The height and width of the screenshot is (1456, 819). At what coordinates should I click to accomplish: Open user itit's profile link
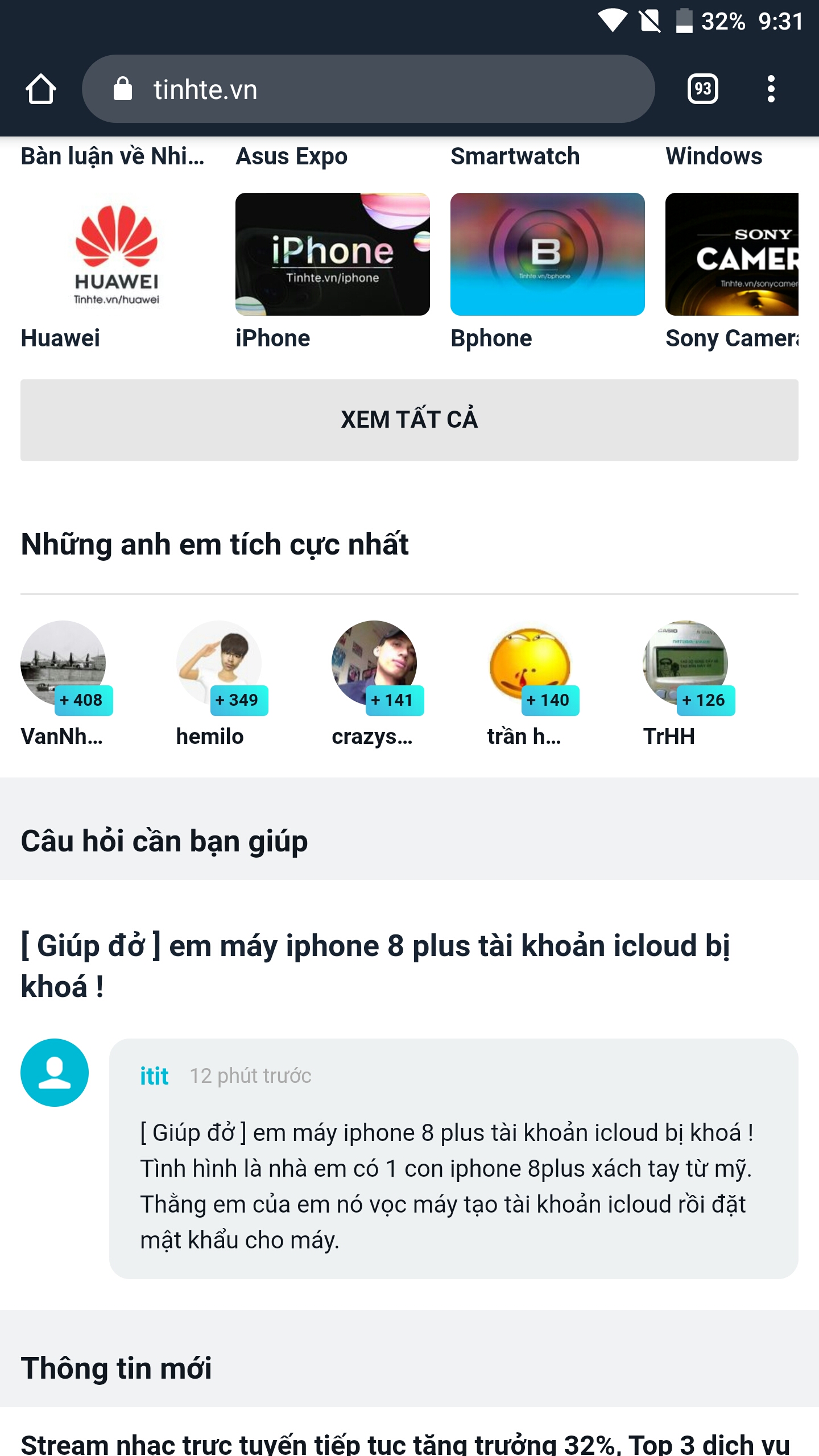click(x=154, y=1076)
